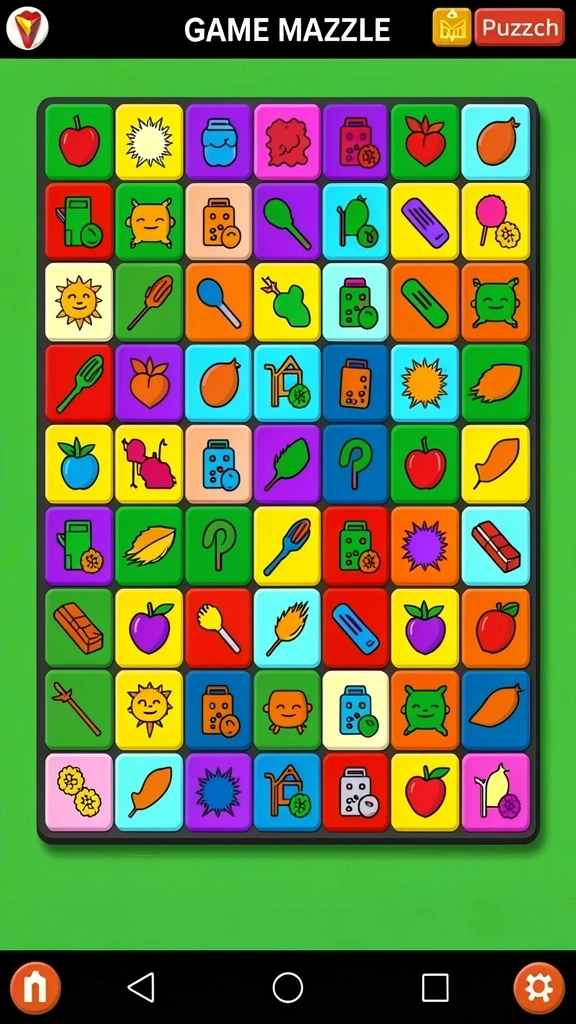Pick the green fork tile on red
Viewport: 576px width, 1024px height.
[x=79, y=383]
